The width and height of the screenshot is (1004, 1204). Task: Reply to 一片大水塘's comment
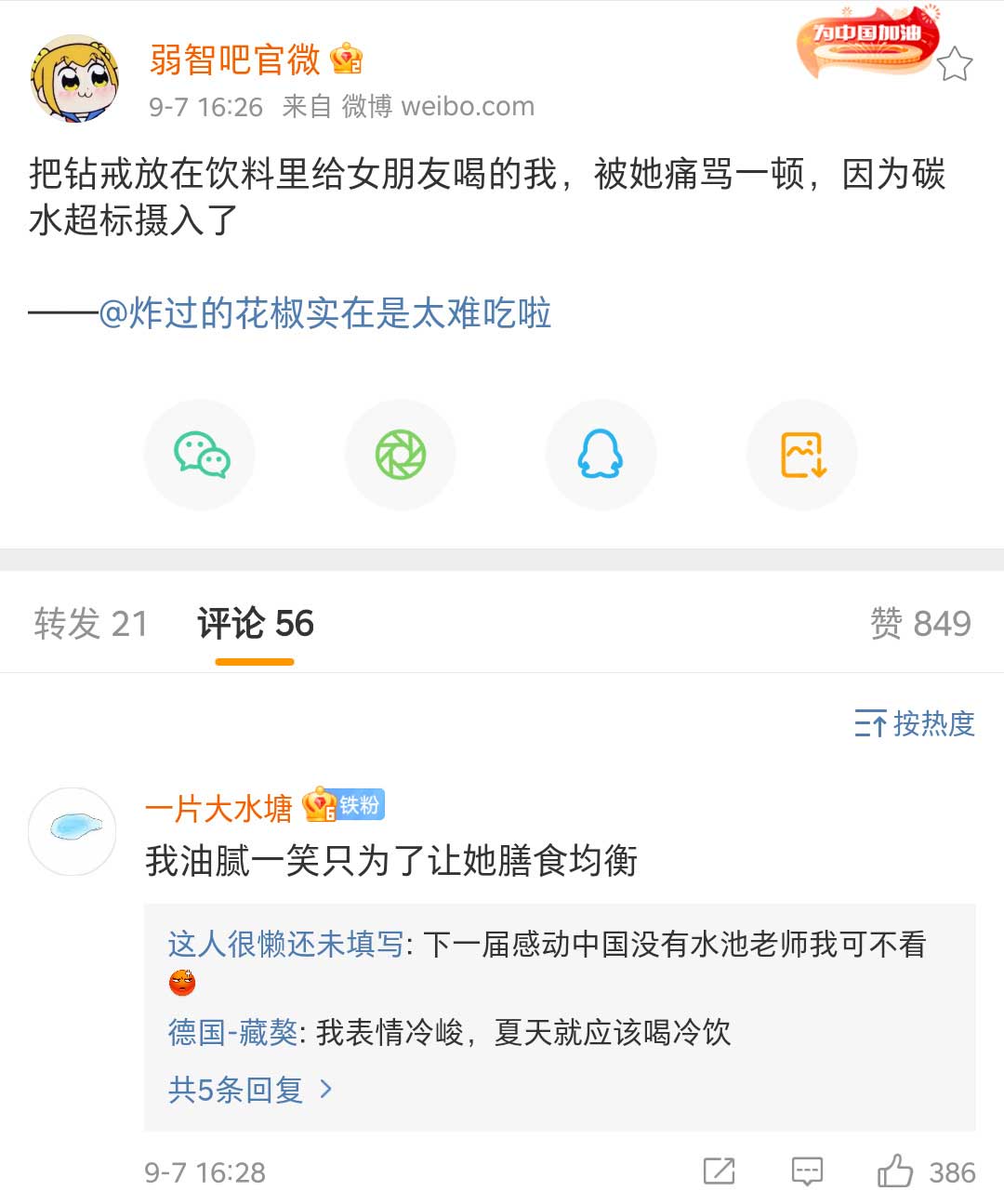tap(807, 1171)
